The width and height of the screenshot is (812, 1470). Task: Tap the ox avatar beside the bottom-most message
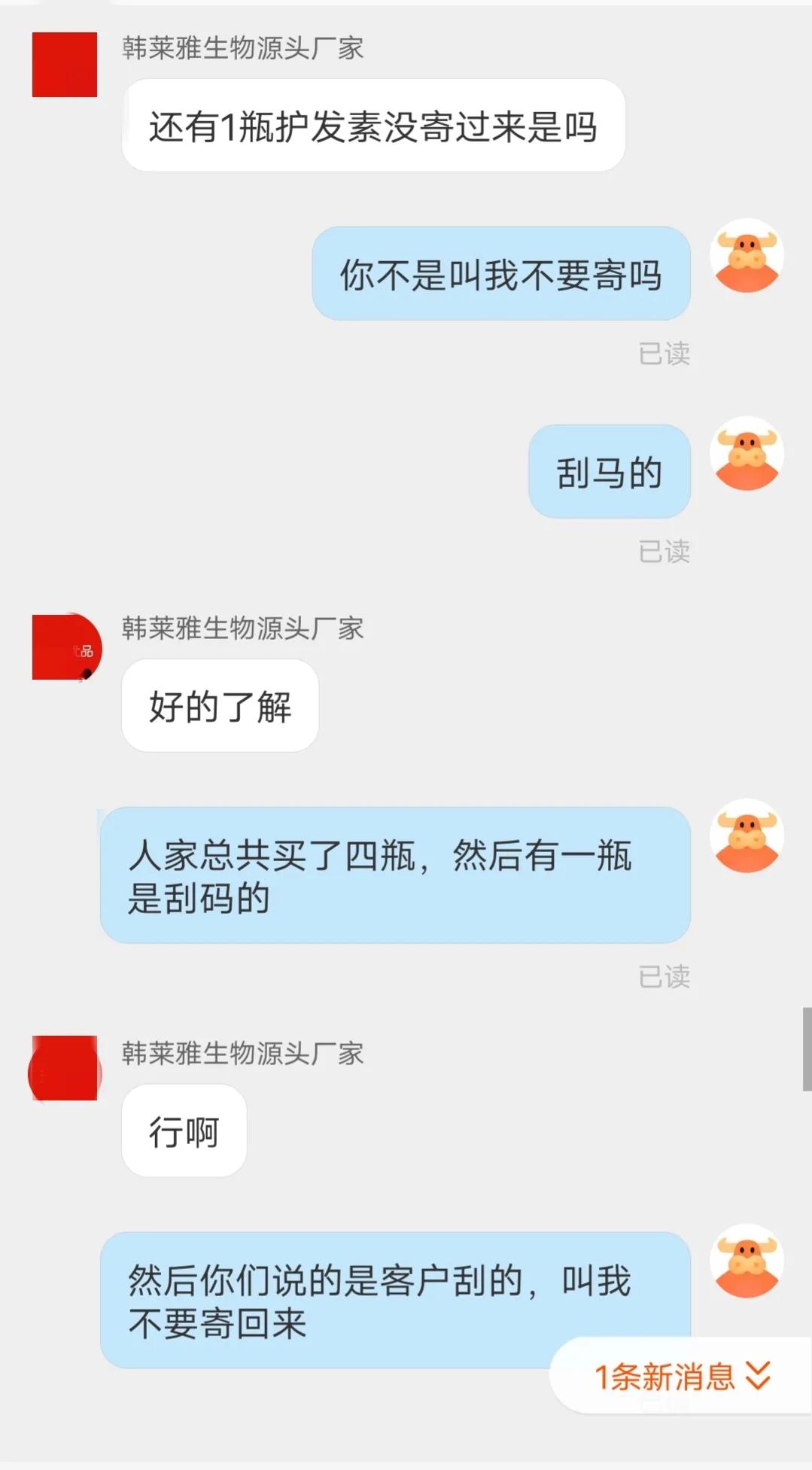pyautogui.click(x=748, y=1263)
